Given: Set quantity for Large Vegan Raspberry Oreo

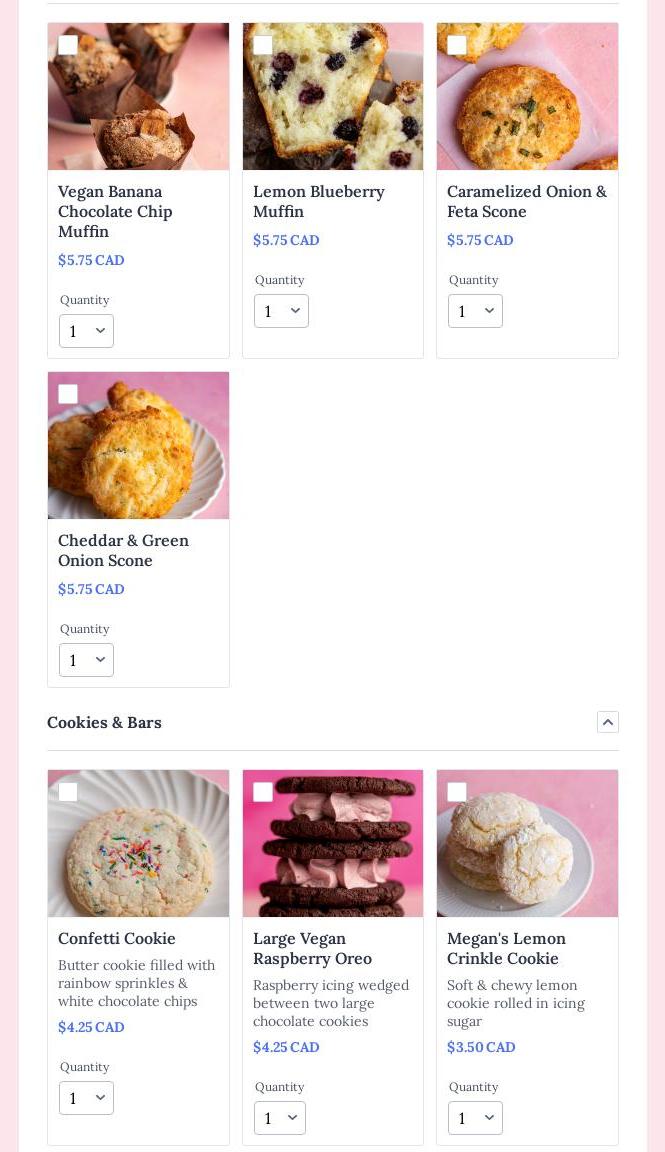Looking at the screenshot, I should 280,1118.
